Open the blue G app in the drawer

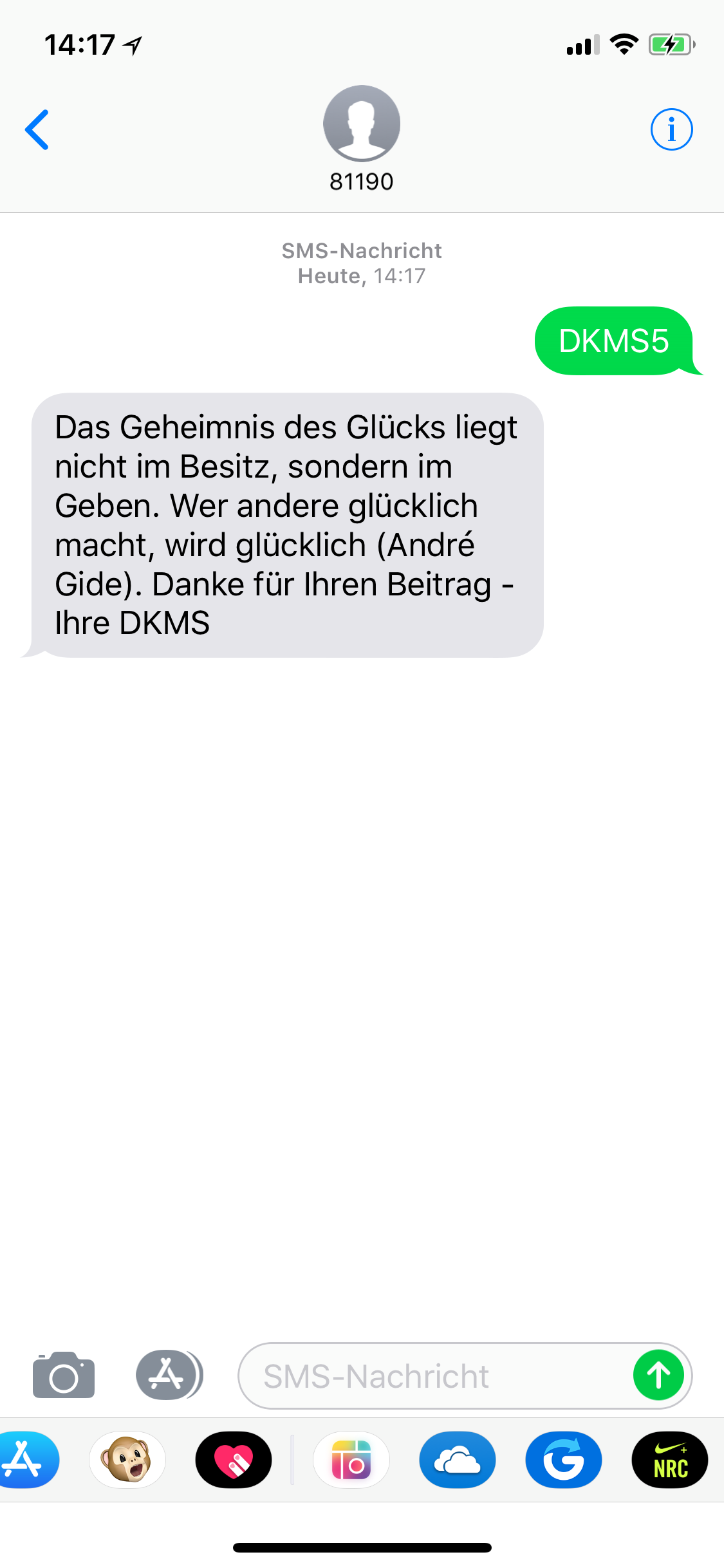point(564,1460)
